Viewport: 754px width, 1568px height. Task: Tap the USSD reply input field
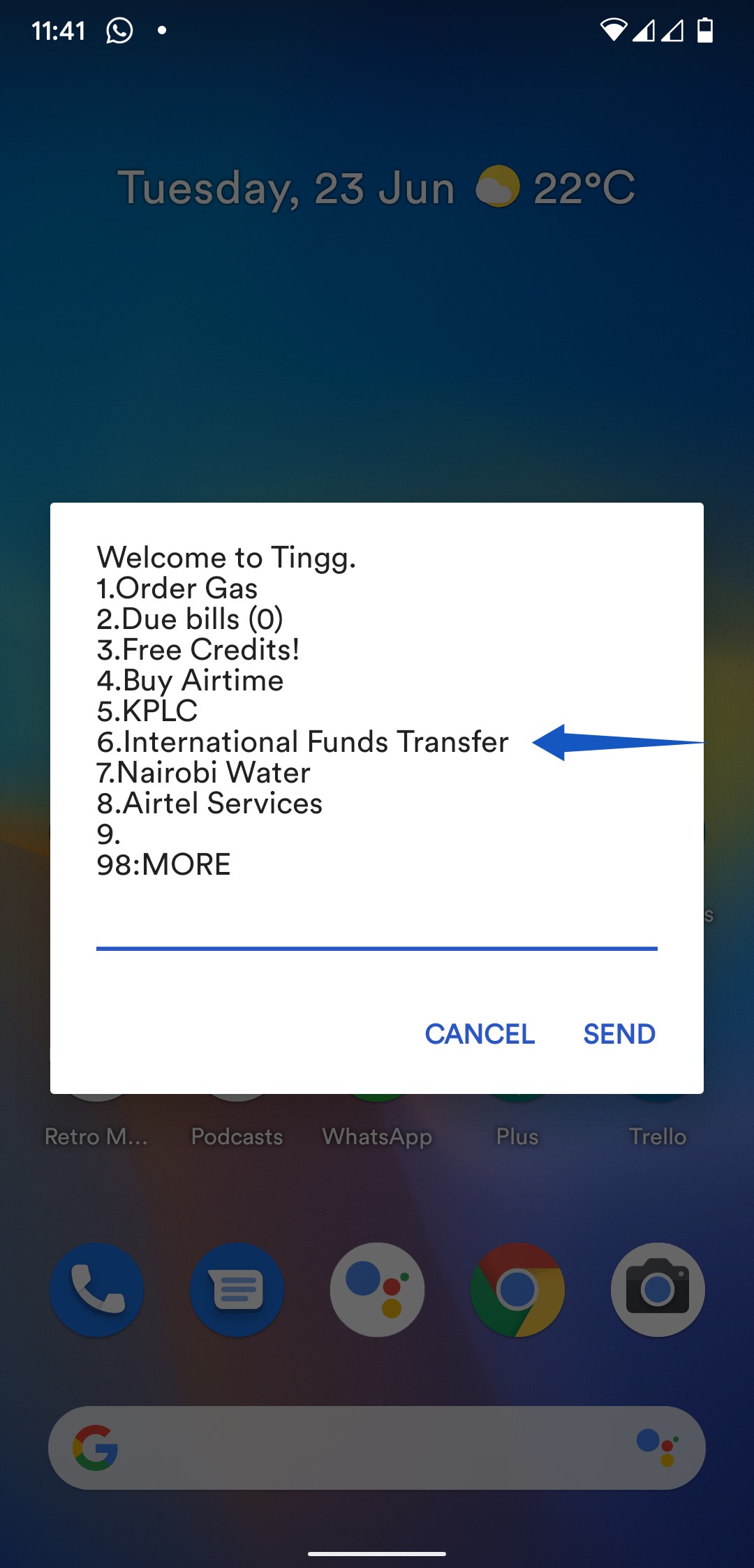pyautogui.click(x=377, y=927)
